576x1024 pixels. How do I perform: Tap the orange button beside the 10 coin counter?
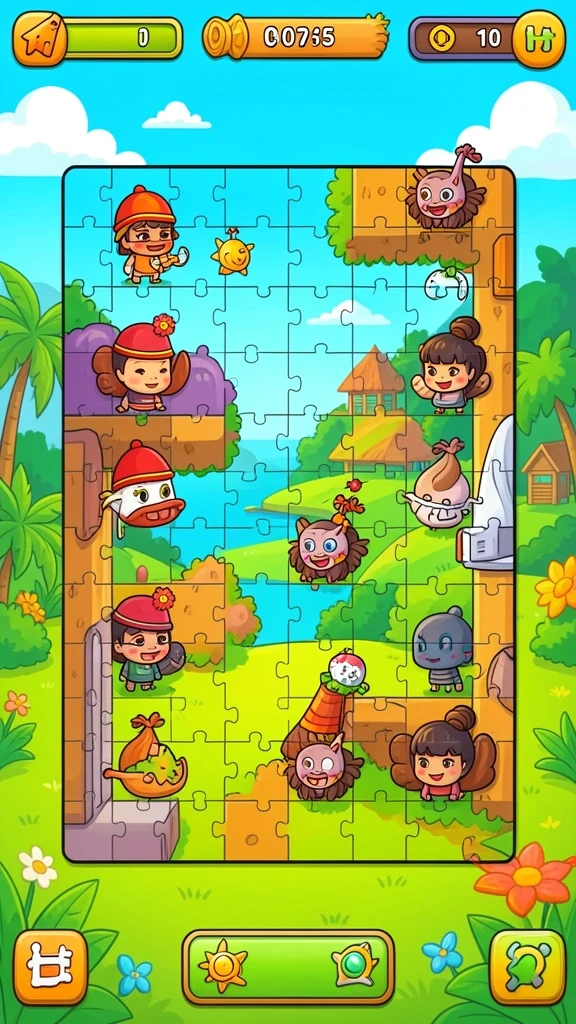pos(539,39)
